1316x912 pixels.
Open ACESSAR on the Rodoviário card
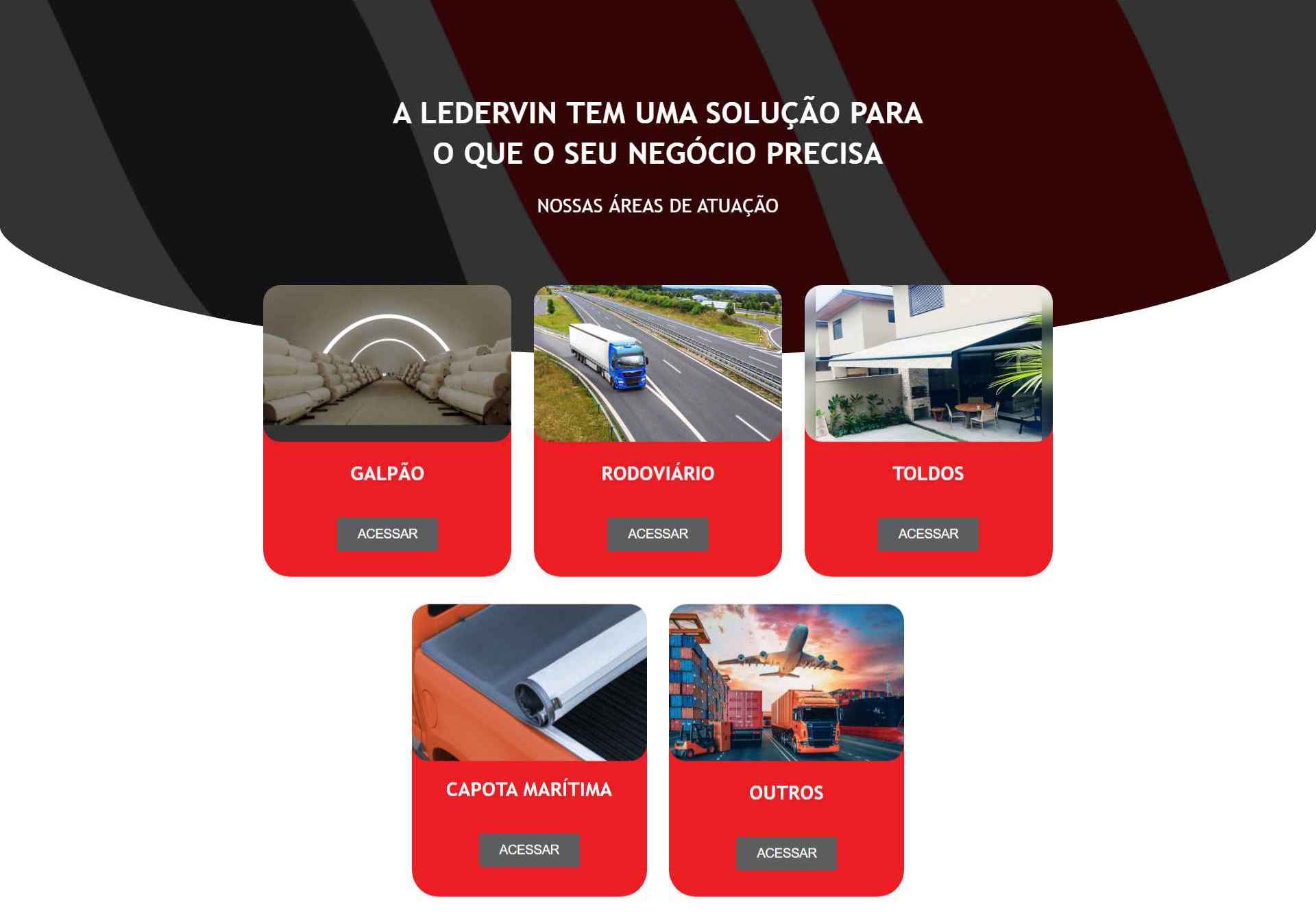pyautogui.click(x=657, y=534)
